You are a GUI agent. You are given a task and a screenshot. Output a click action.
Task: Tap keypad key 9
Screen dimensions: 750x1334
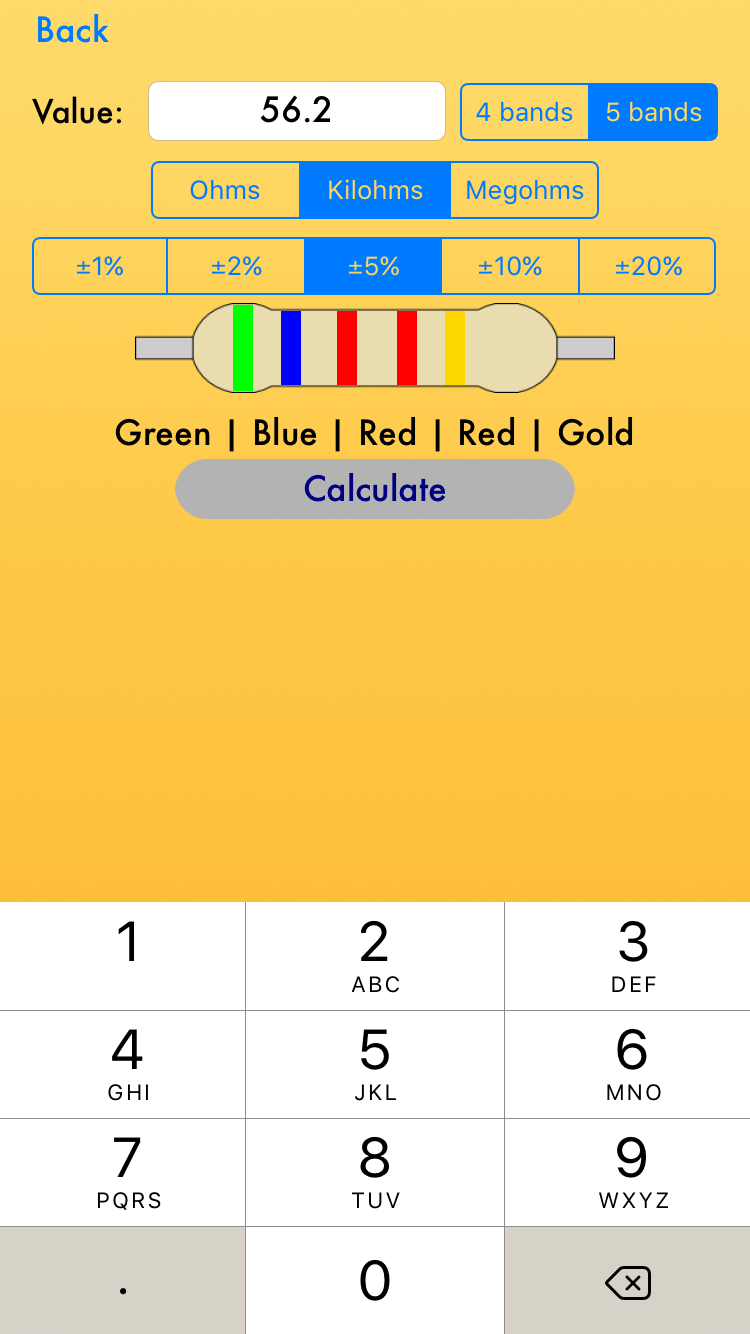click(628, 1172)
